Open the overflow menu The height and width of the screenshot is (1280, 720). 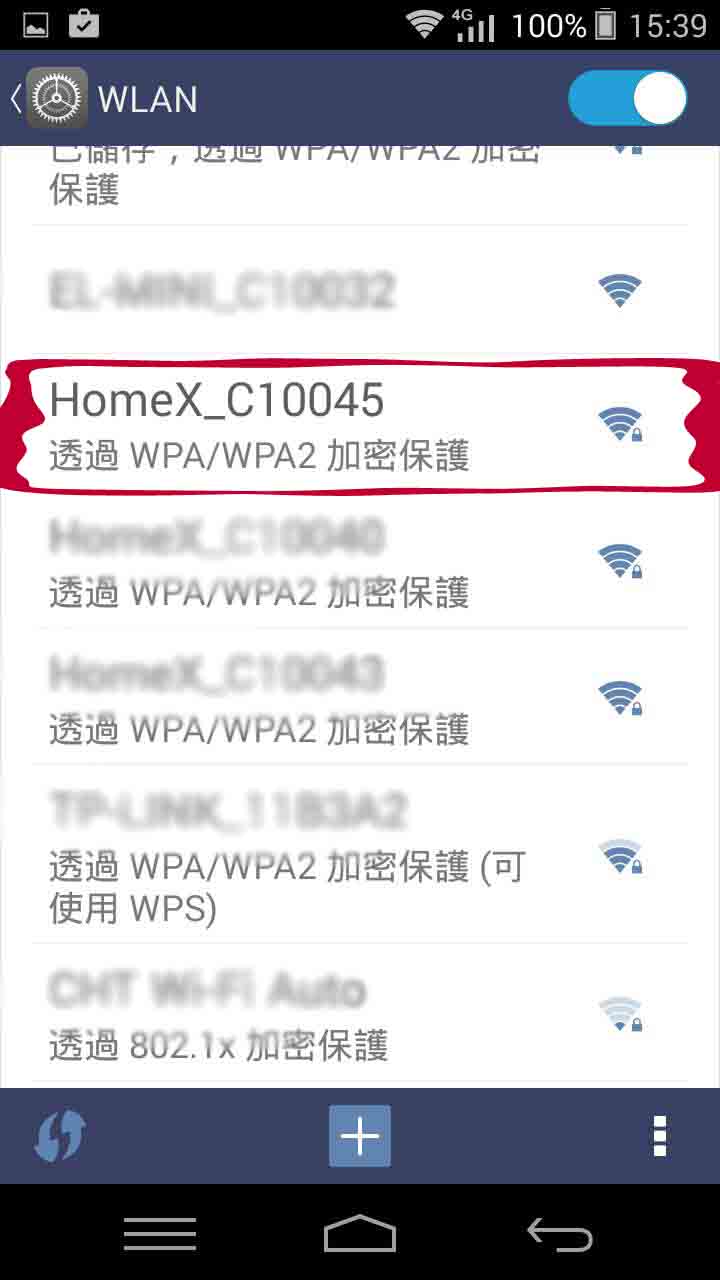pos(659,1137)
